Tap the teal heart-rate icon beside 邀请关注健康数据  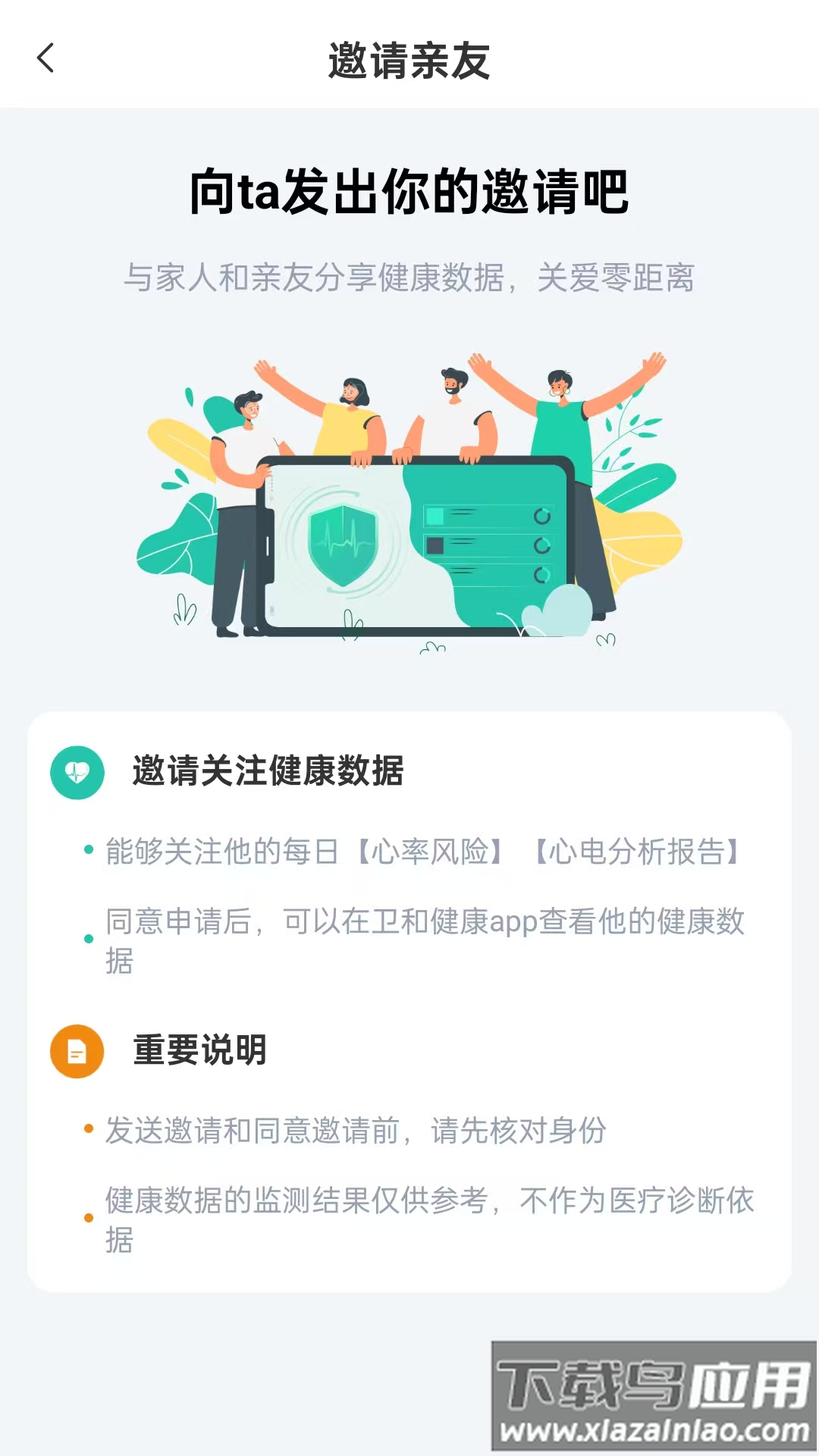tap(75, 771)
